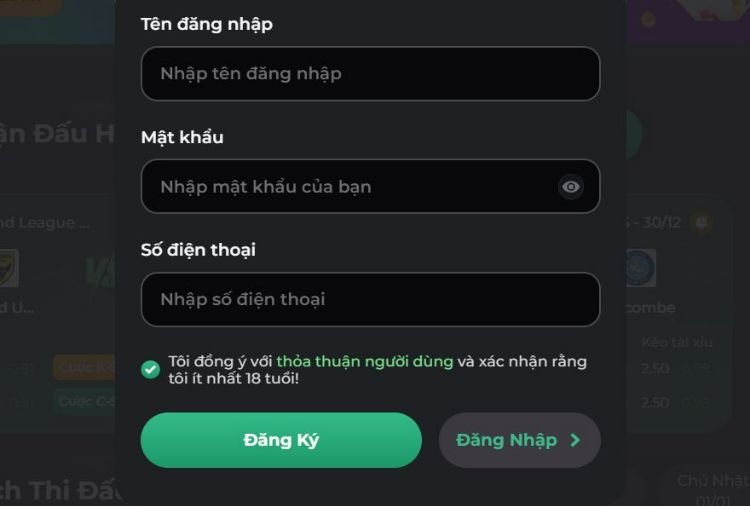Show password with the eye icon
Screen dimensions: 750x506
pos(570,187)
